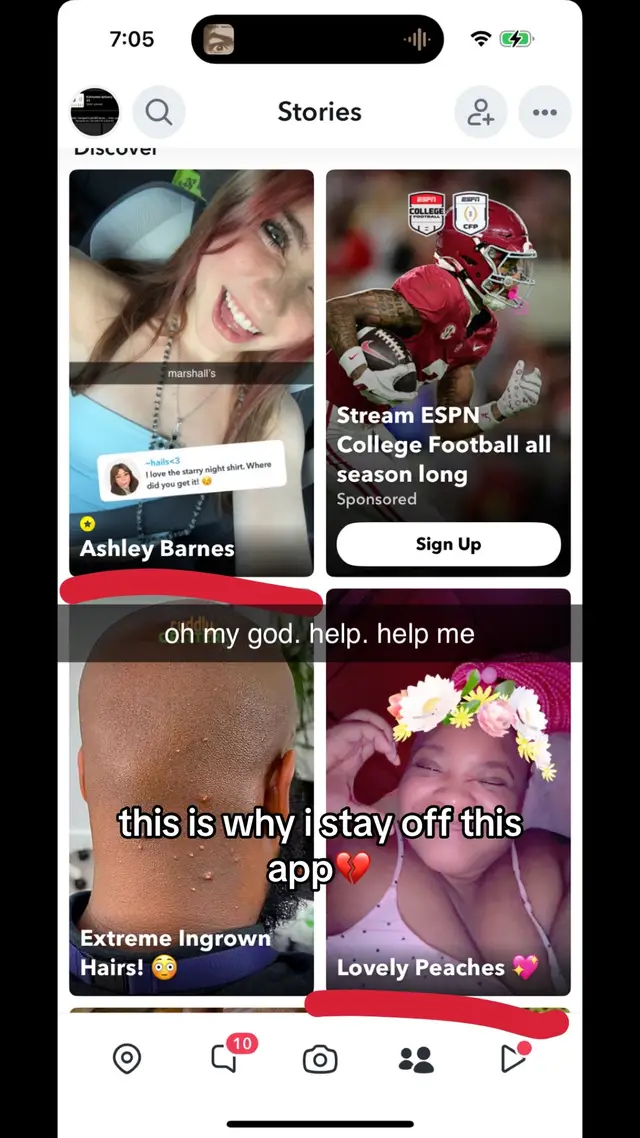Image resolution: width=640 pixels, height=1138 pixels.
Task: Open the ESPN College Football ad tile
Action: [x=448, y=330]
